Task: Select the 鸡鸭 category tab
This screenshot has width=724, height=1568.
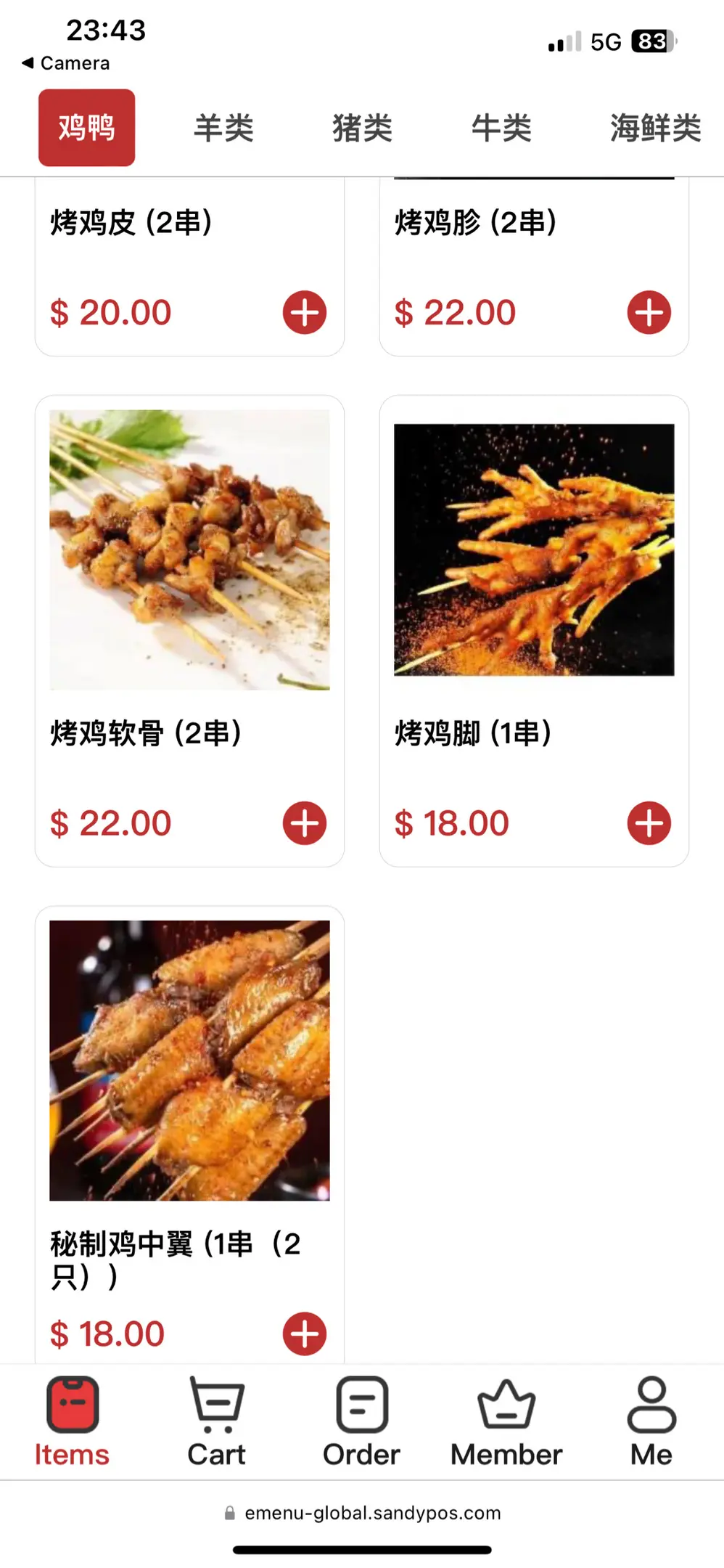Action: [86, 128]
